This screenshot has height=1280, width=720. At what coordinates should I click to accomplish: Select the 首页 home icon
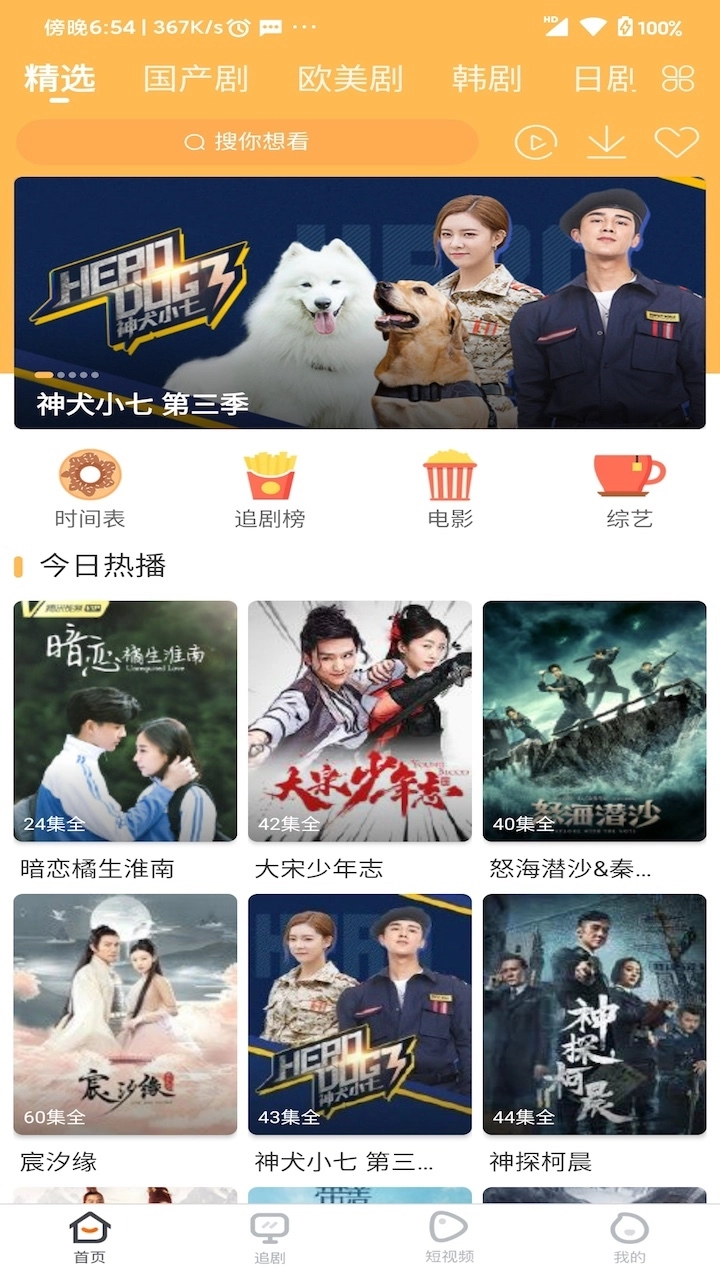pyautogui.click(x=88, y=1232)
